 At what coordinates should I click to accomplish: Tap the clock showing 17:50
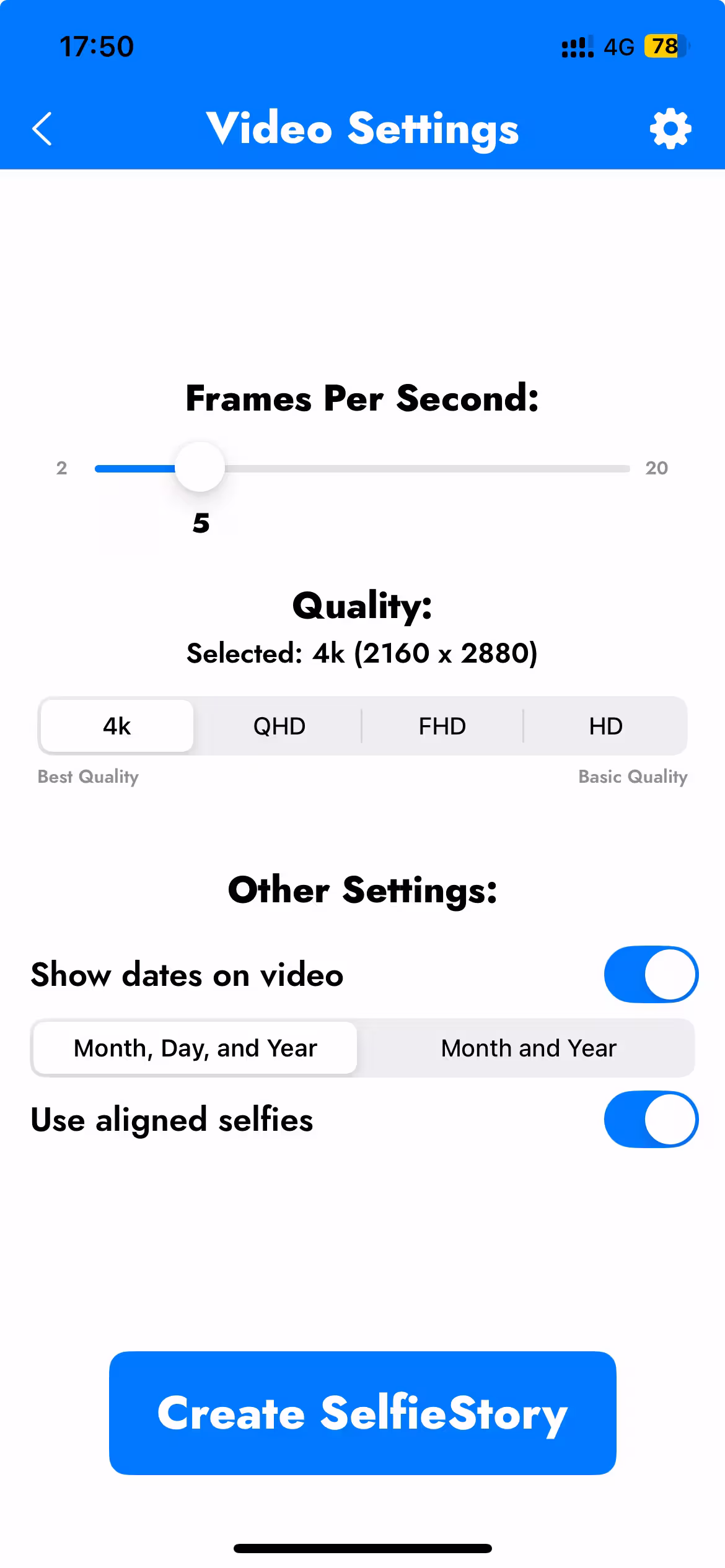pos(96,45)
